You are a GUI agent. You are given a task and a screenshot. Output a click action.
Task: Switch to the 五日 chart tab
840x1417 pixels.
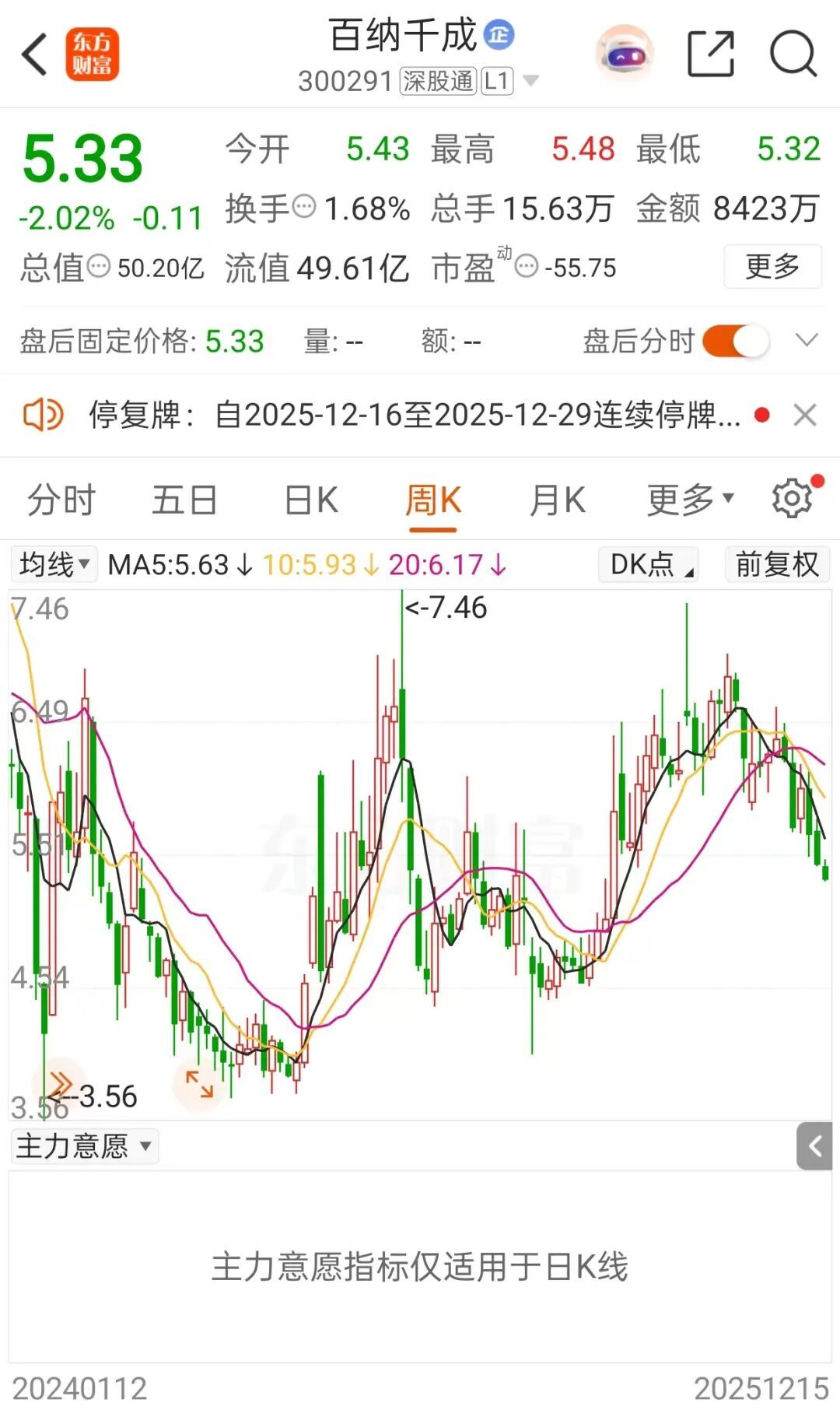[x=184, y=500]
